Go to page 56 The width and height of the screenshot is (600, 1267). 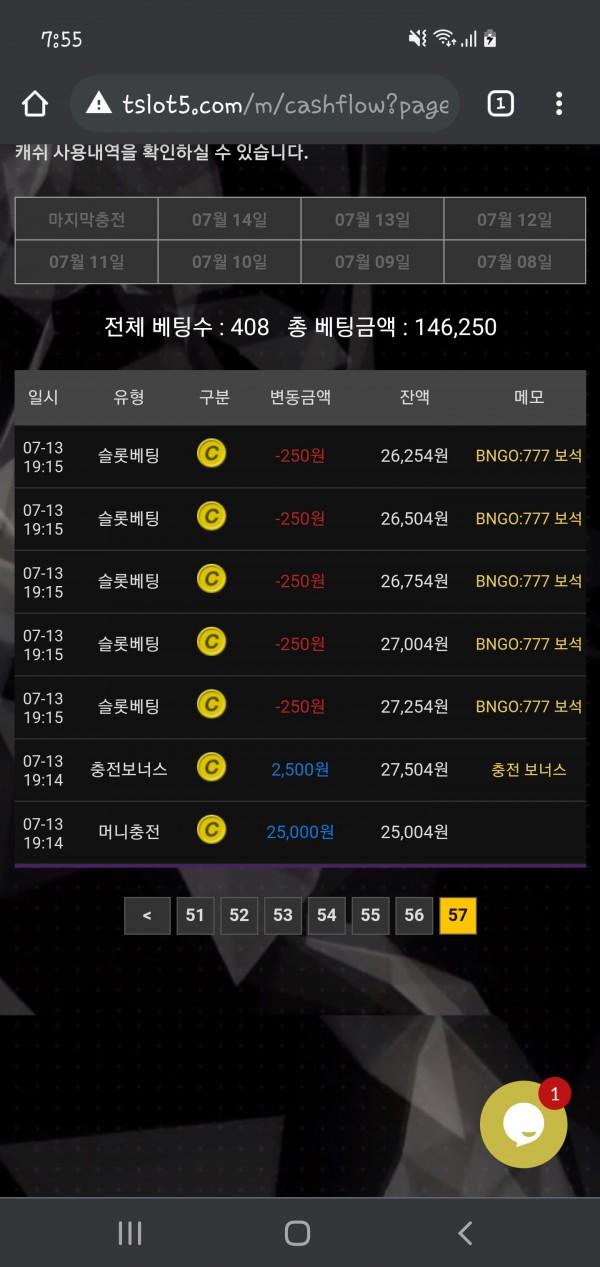pyautogui.click(x=414, y=915)
